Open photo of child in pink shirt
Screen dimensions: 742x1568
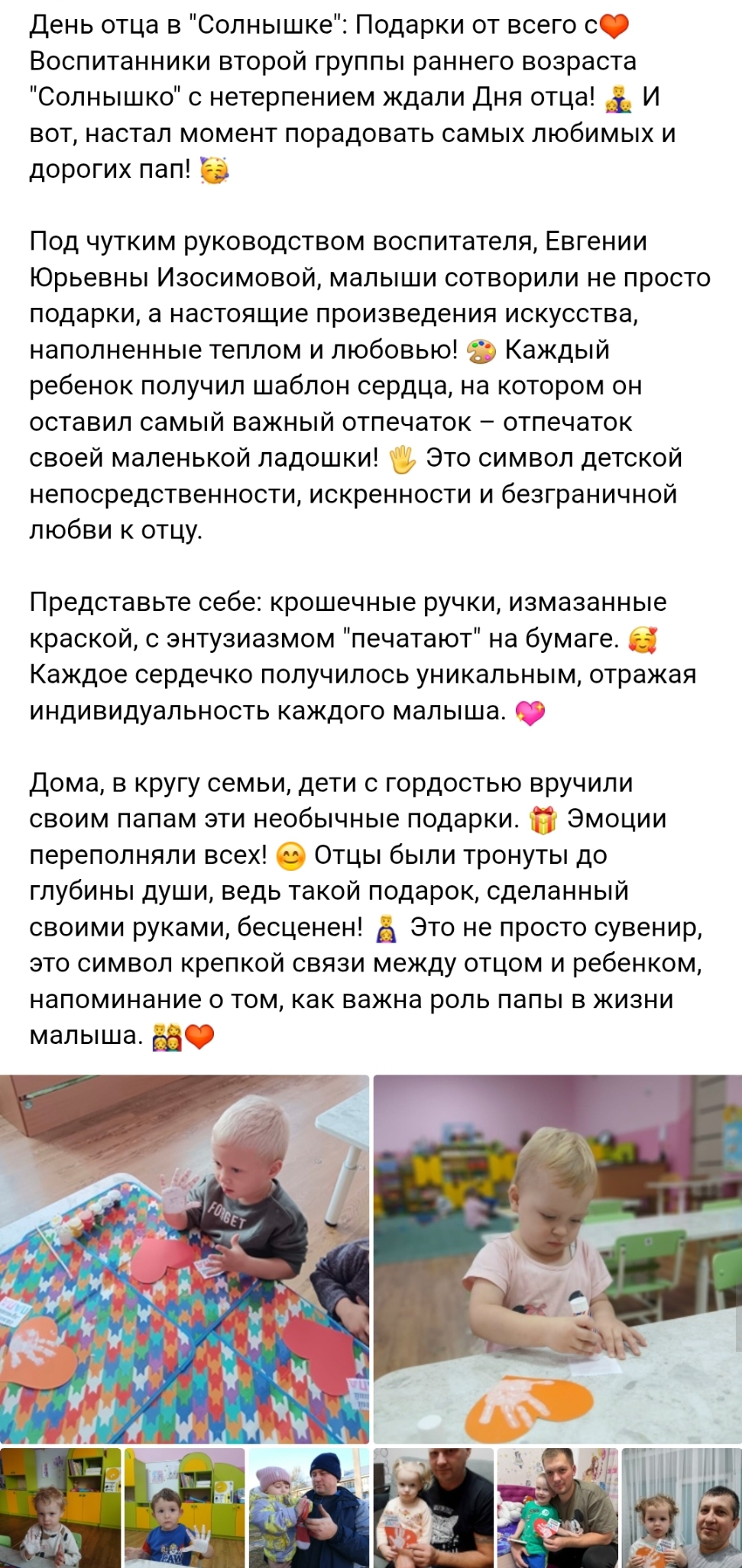[x=557, y=1258]
